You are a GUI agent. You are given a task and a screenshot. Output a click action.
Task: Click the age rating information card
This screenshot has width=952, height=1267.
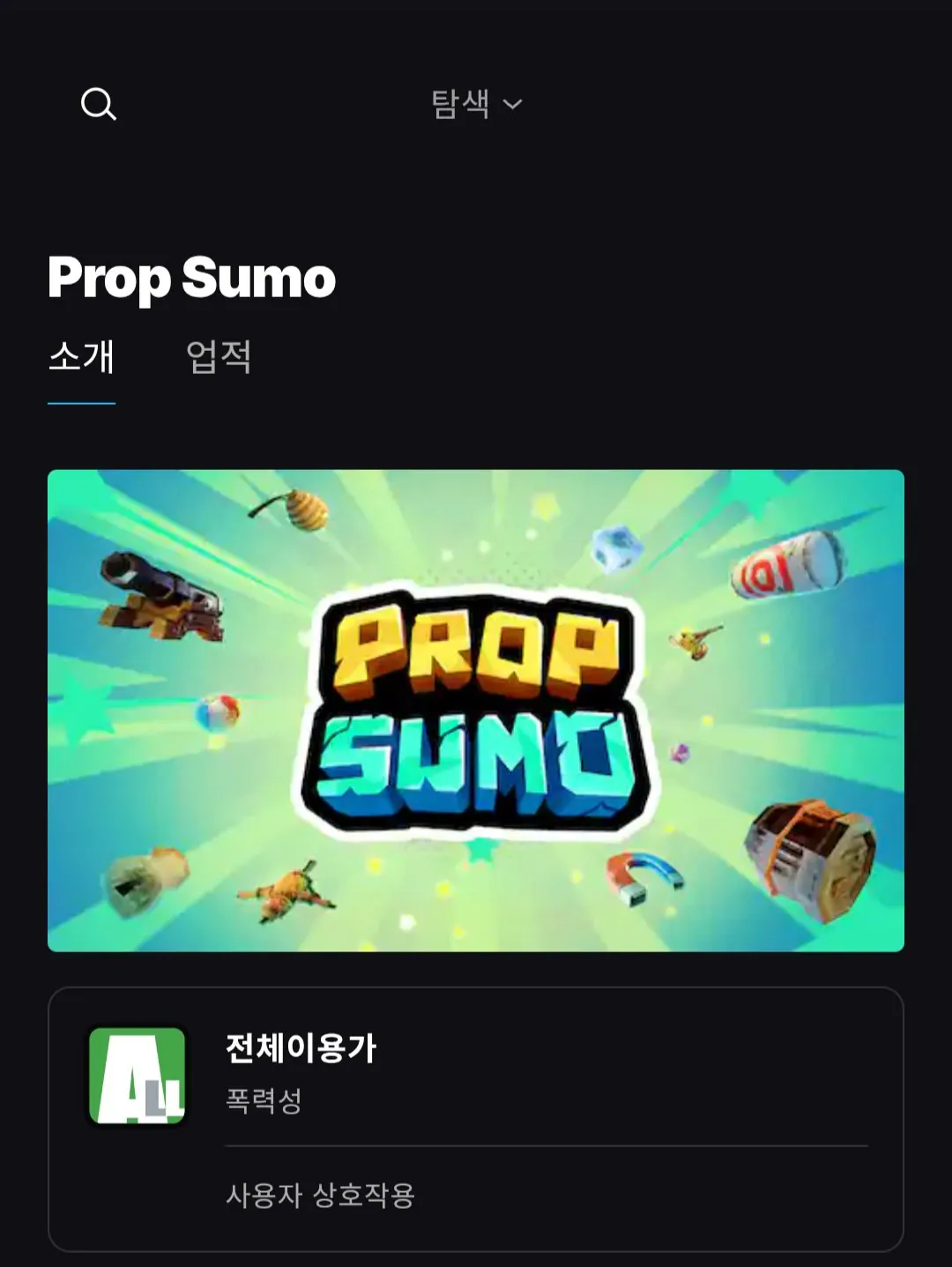tap(476, 1129)
